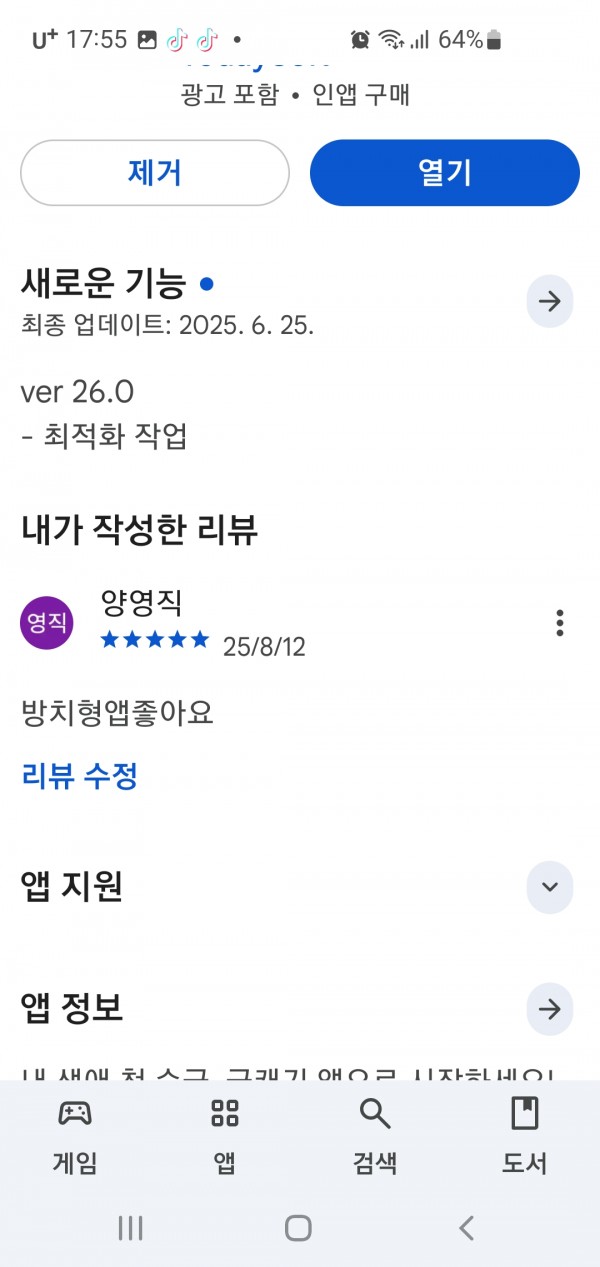Switch to the 앱 tab
Viewport: 600px width, 1267px height.
click(225, 1138)
